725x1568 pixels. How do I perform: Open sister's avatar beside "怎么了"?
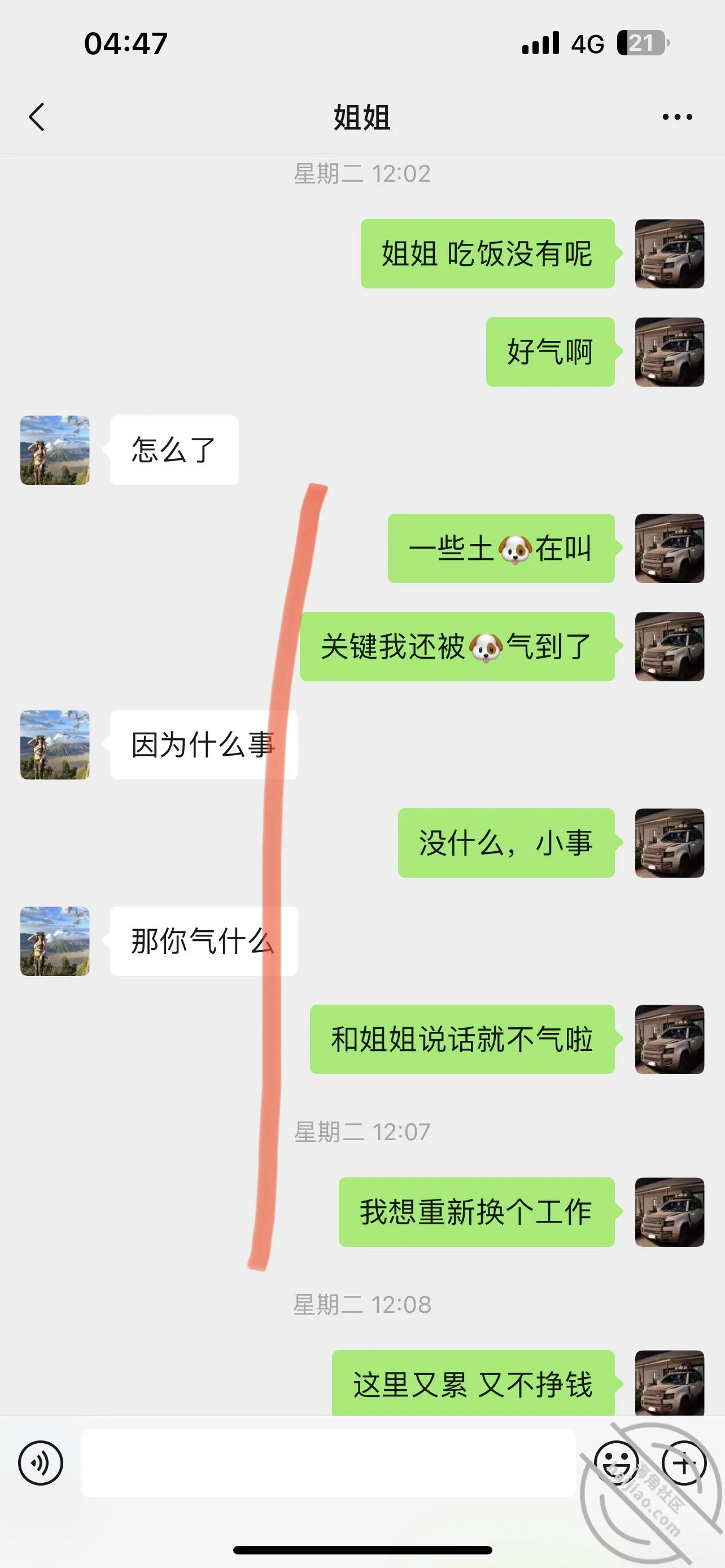coord(55,450)
